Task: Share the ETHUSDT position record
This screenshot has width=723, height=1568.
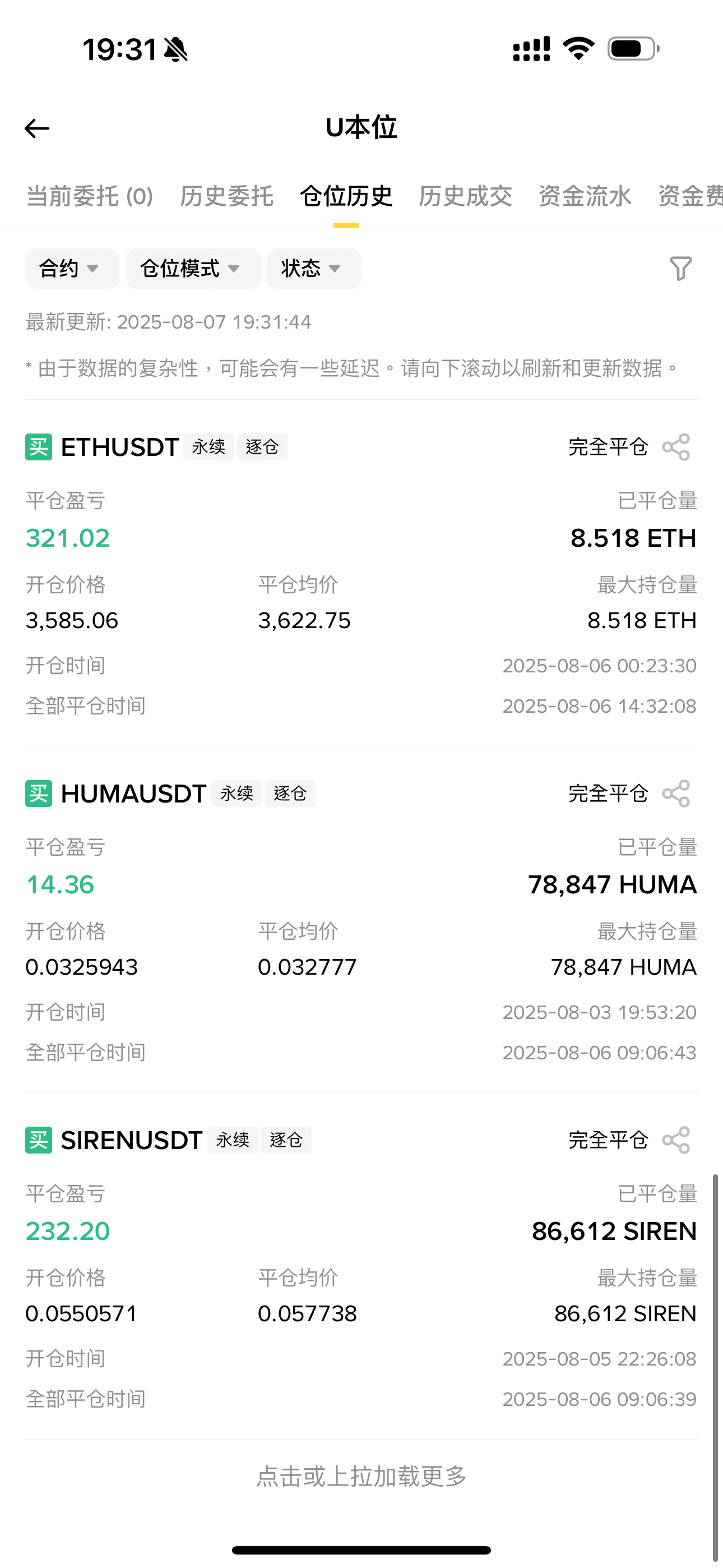Action: pos(676,448)
